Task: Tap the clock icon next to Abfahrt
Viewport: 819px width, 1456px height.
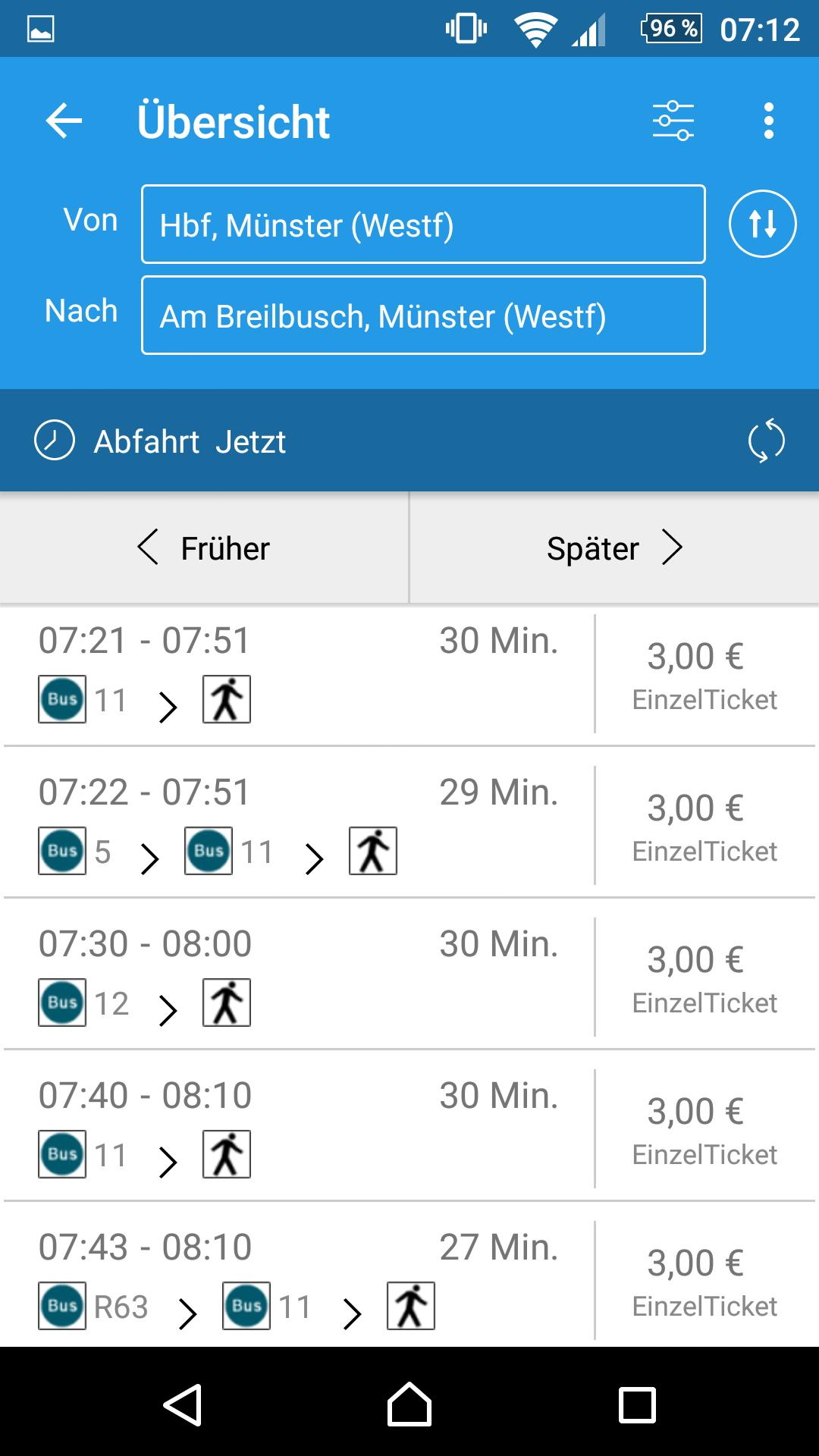Action: 53,440
